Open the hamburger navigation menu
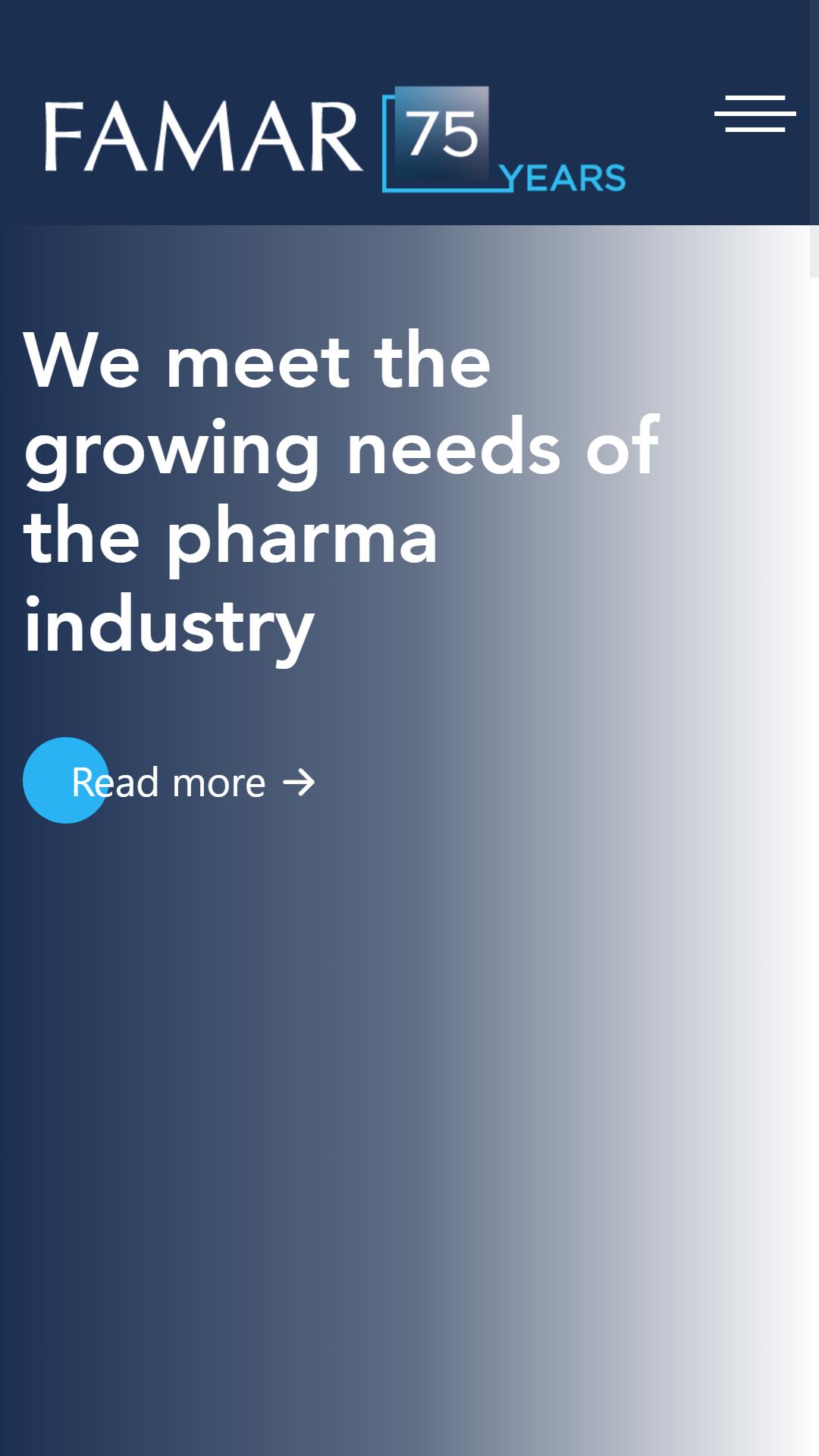Screen dimensions: 819x1456 pos(755,114)
